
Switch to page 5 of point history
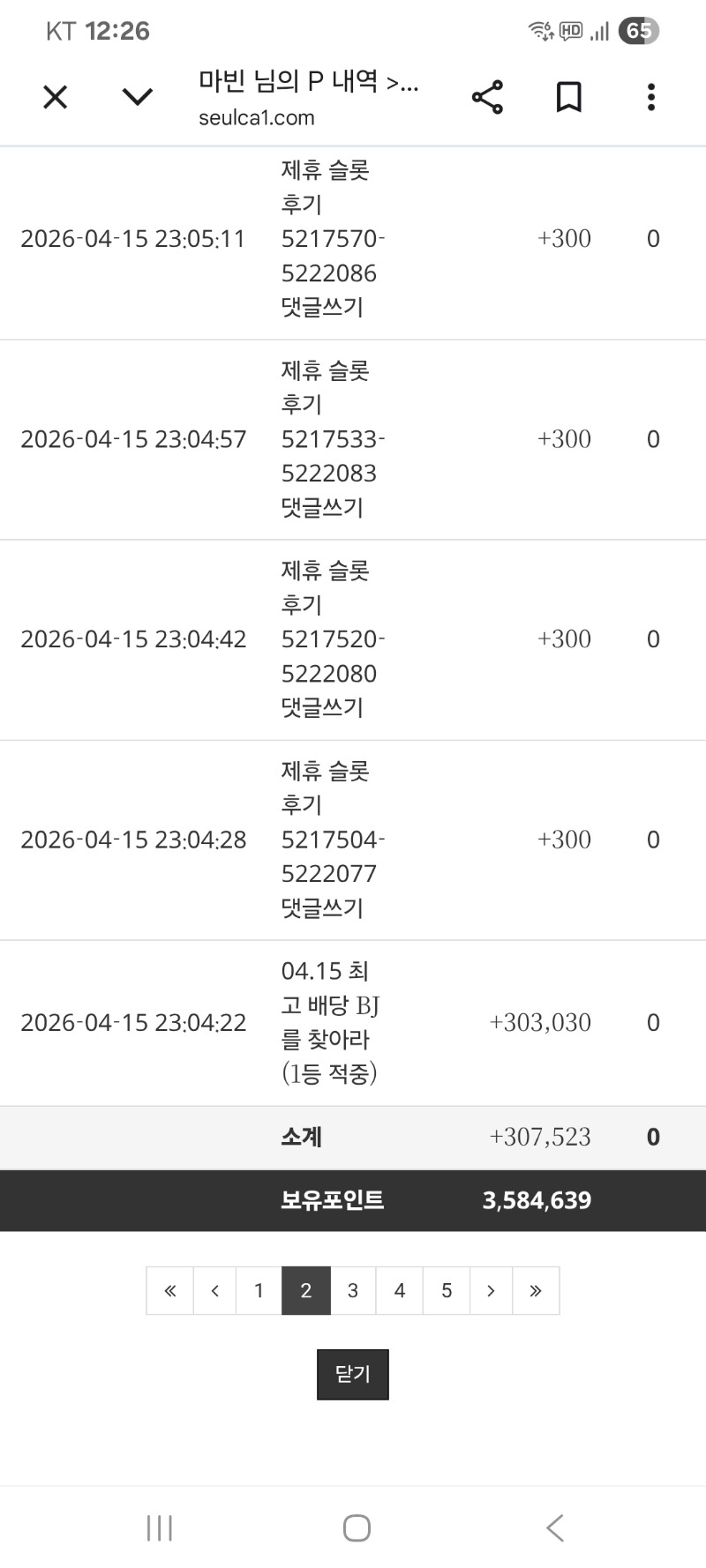[x=447, y=1291]
